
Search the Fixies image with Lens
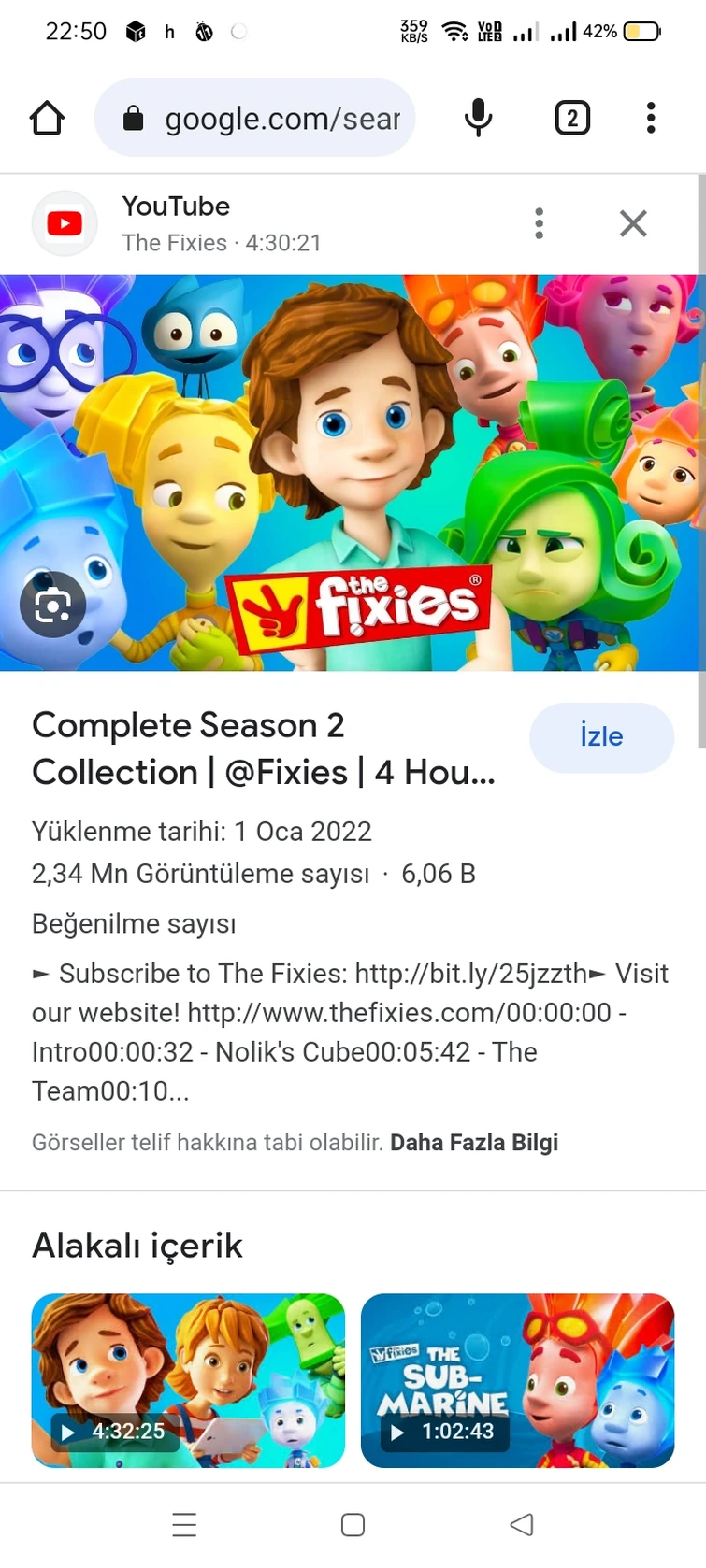(x=52, y=605)
